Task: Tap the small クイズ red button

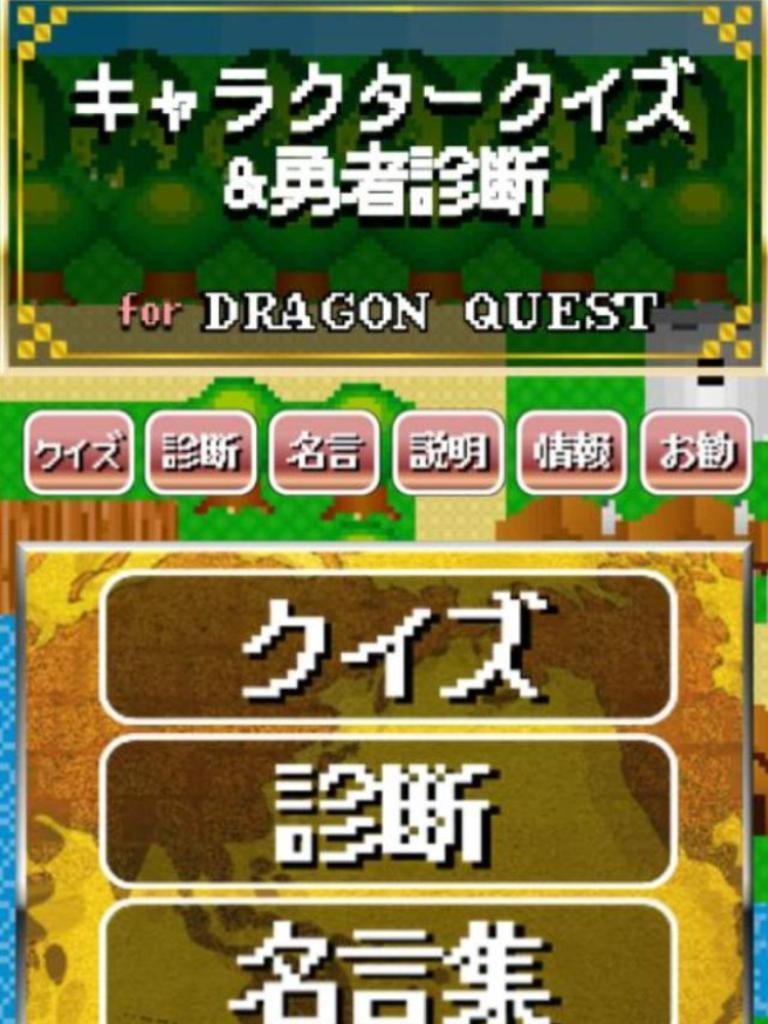Action: click(x=79, y=452)
